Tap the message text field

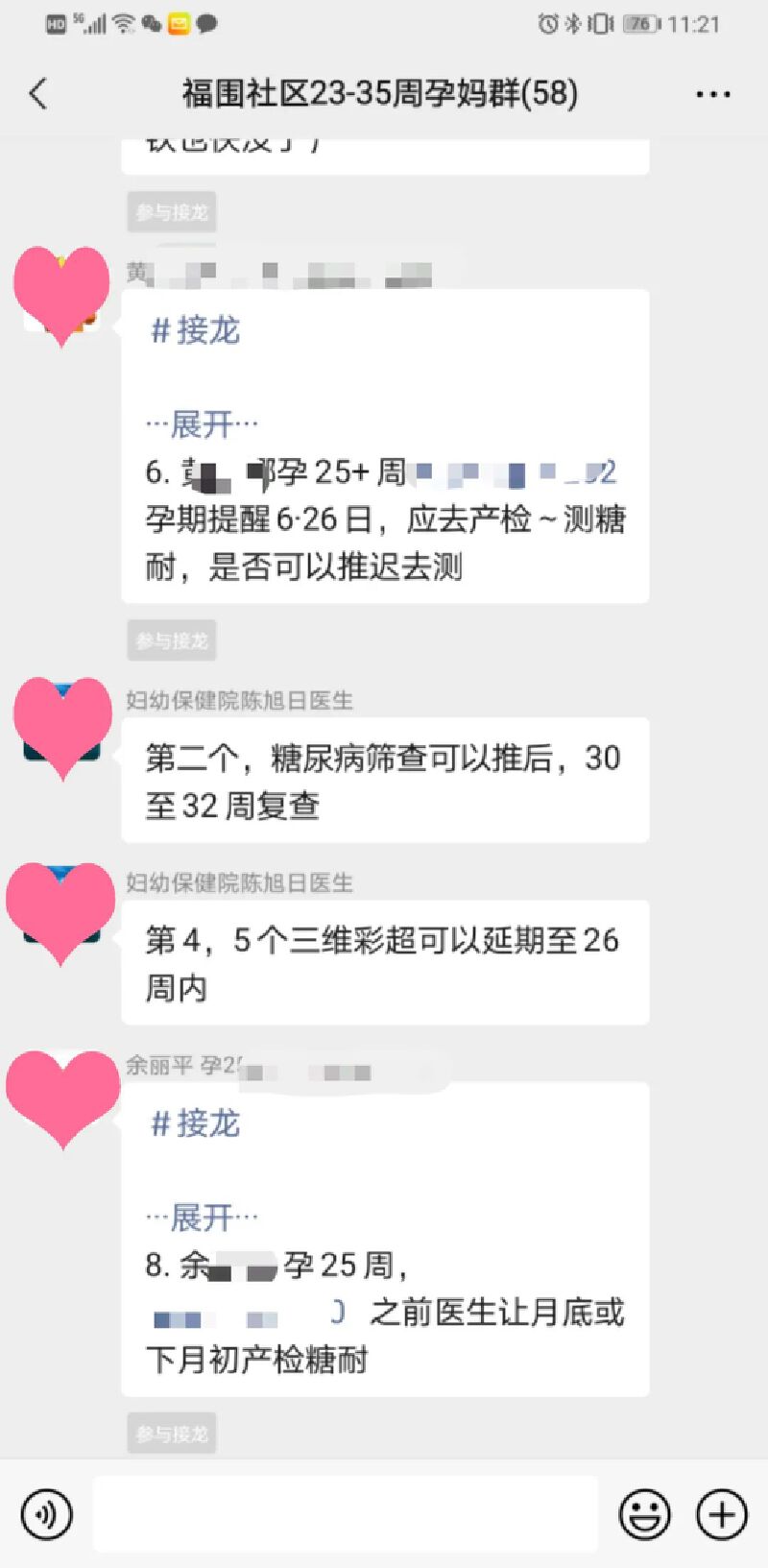(x=346, y=1514)
